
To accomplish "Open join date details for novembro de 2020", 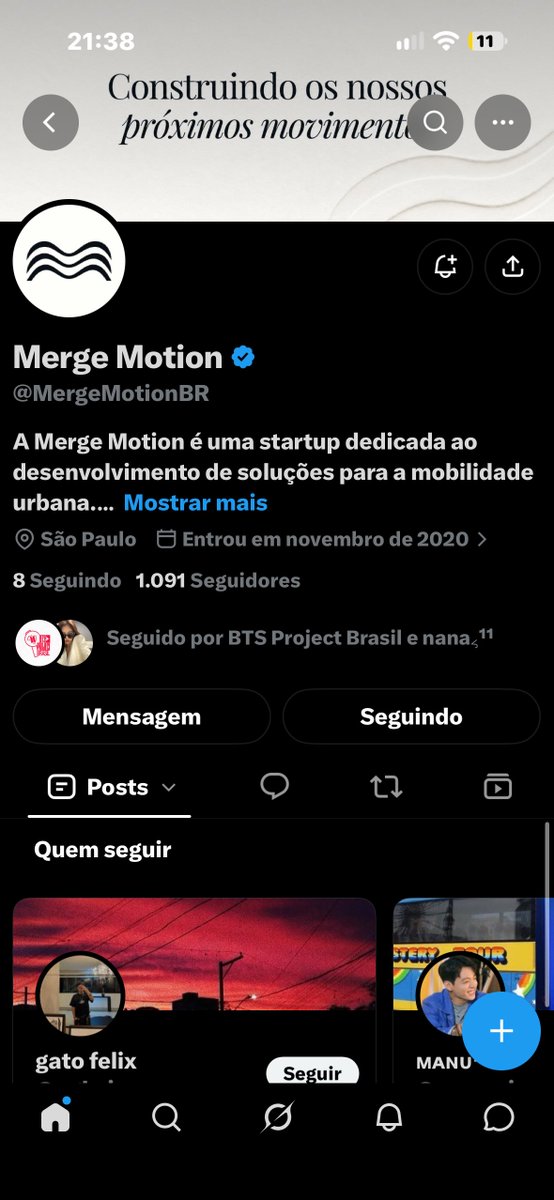I will (323, 539).
